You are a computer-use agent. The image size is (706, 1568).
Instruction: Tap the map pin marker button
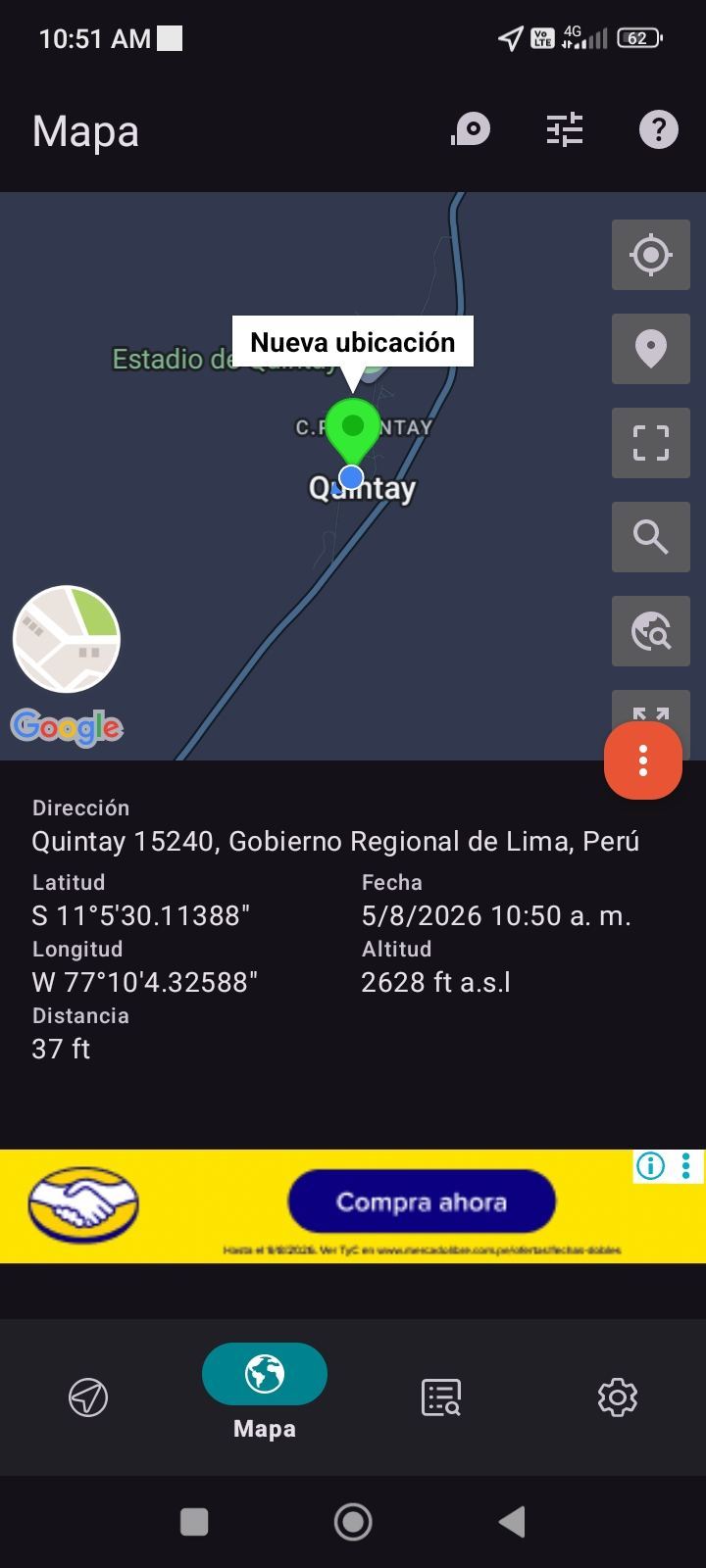[651, 349]
